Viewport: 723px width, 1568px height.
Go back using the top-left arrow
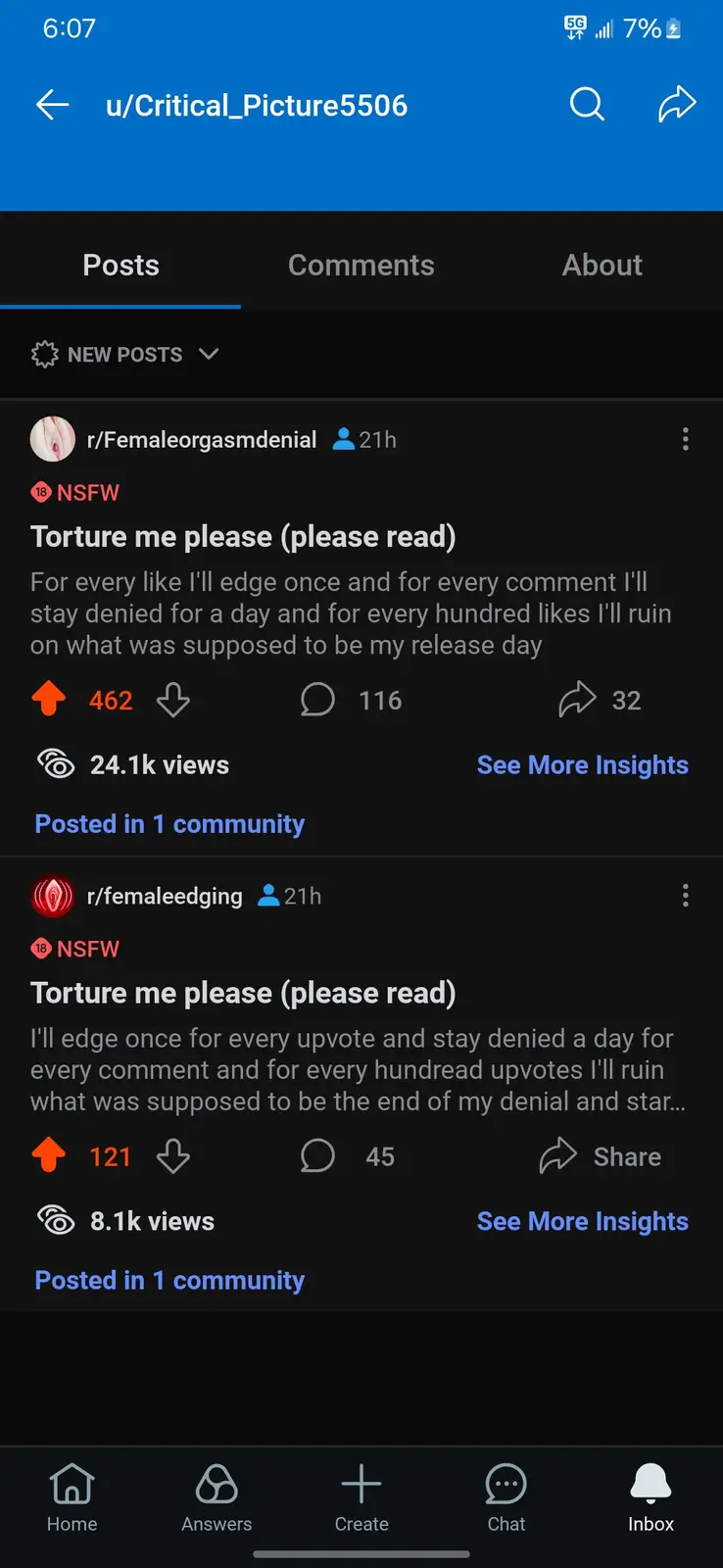click(x=53, y=105)
